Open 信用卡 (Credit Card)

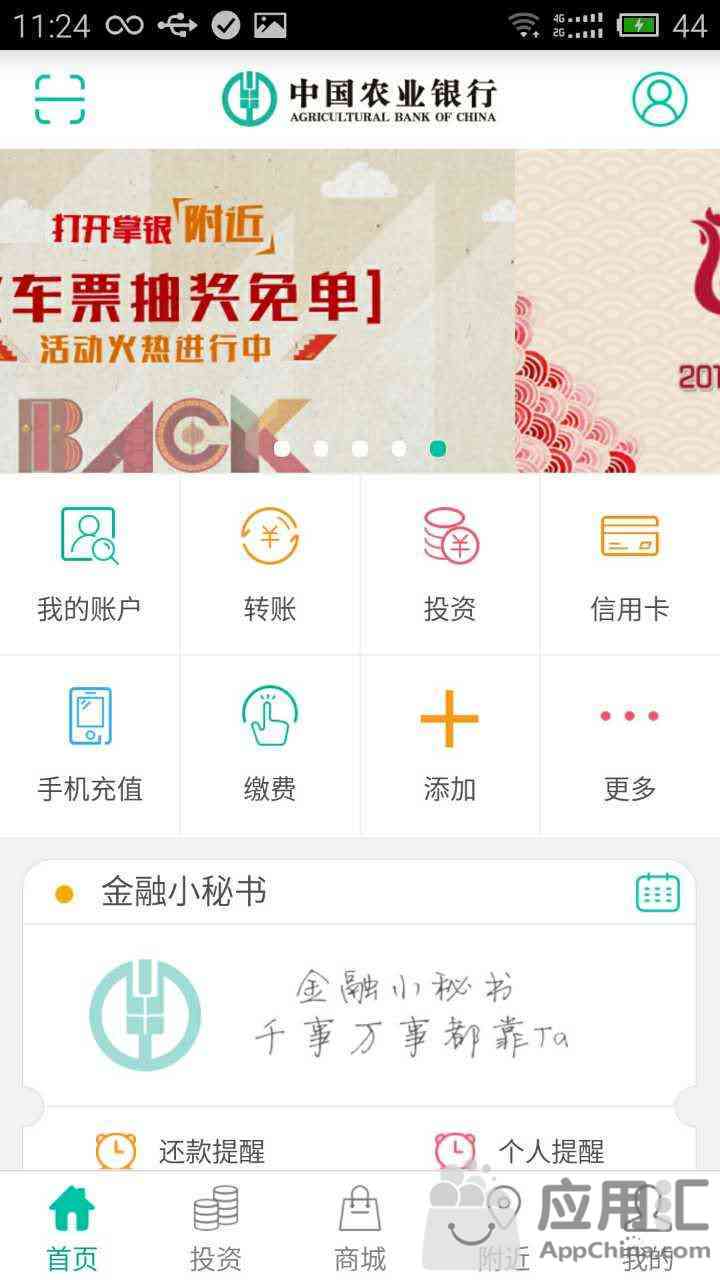click(629, 565)
